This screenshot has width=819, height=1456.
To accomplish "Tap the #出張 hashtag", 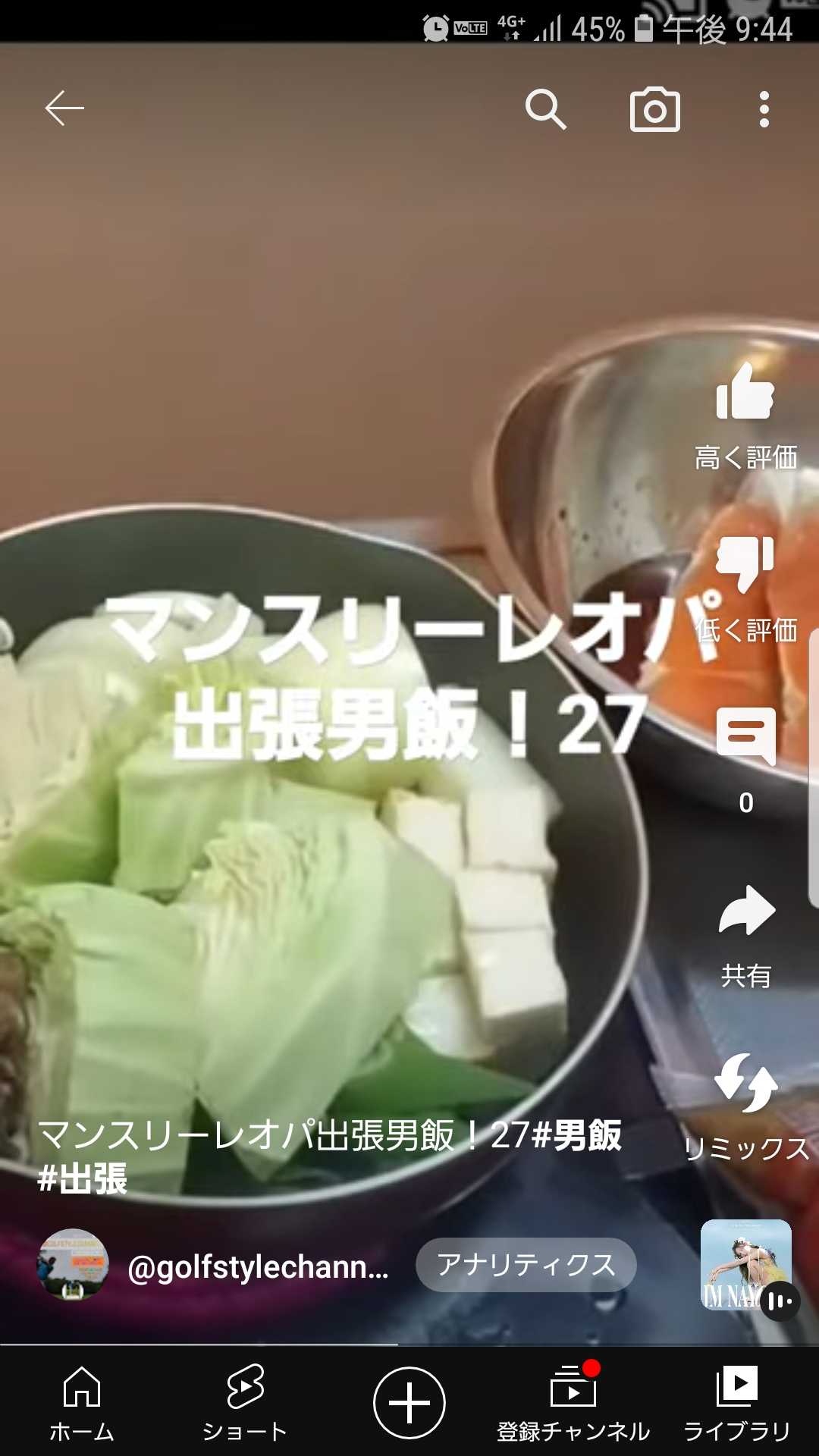I will point(82,1178).
